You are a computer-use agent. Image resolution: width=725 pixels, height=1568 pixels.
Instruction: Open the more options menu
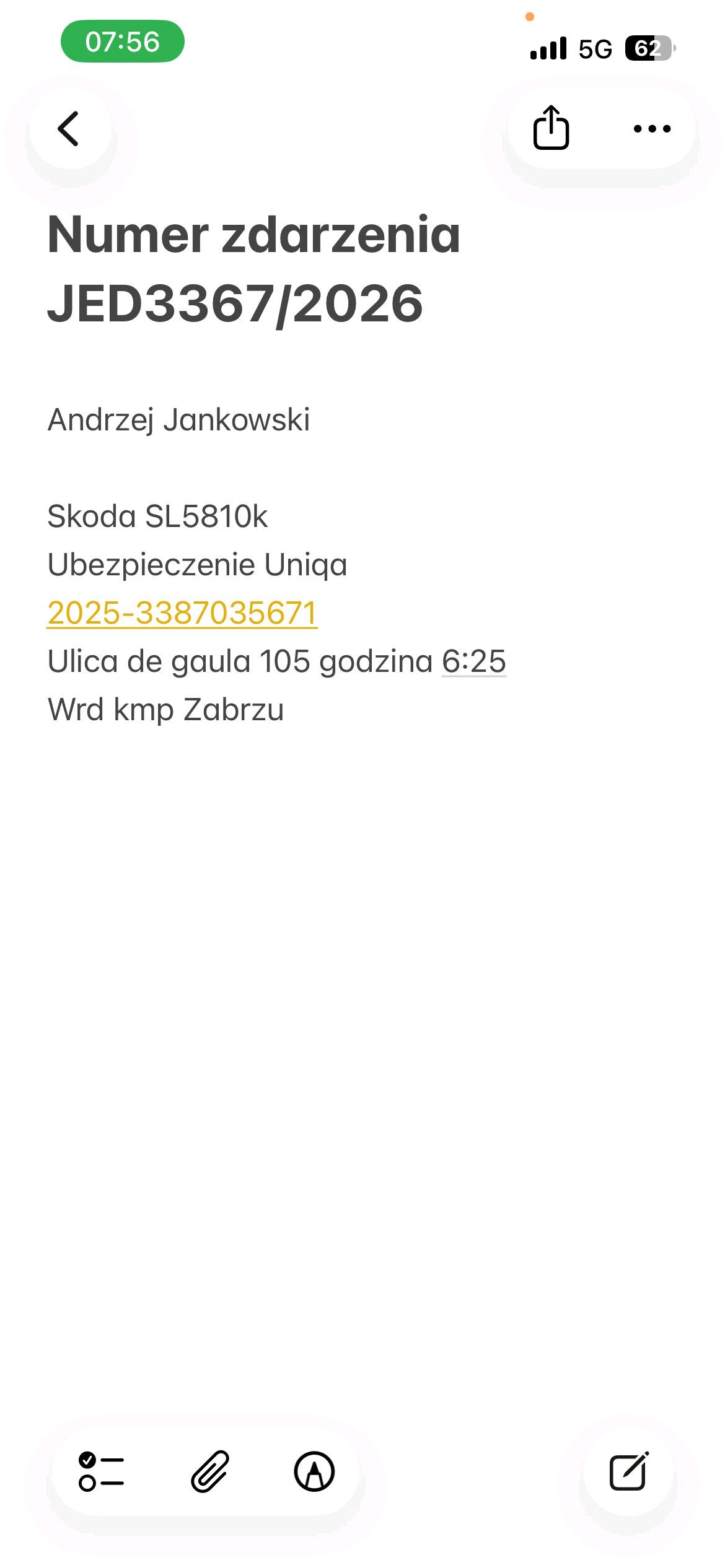[652, 129]
